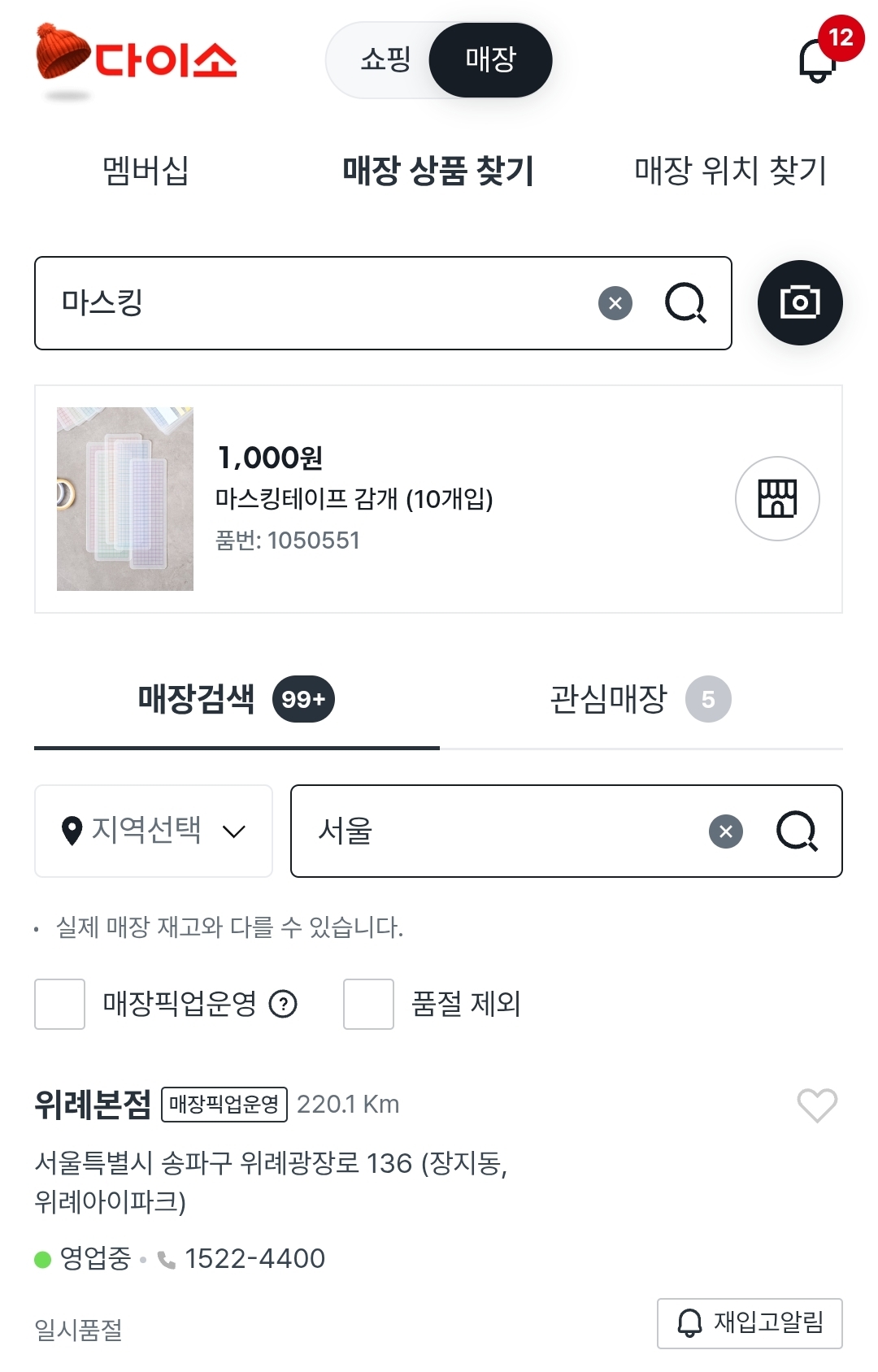Add 위례본점 to favorite stores
The height and width of the screenshot is (1372, 878).
click(x=816, y=1105)
